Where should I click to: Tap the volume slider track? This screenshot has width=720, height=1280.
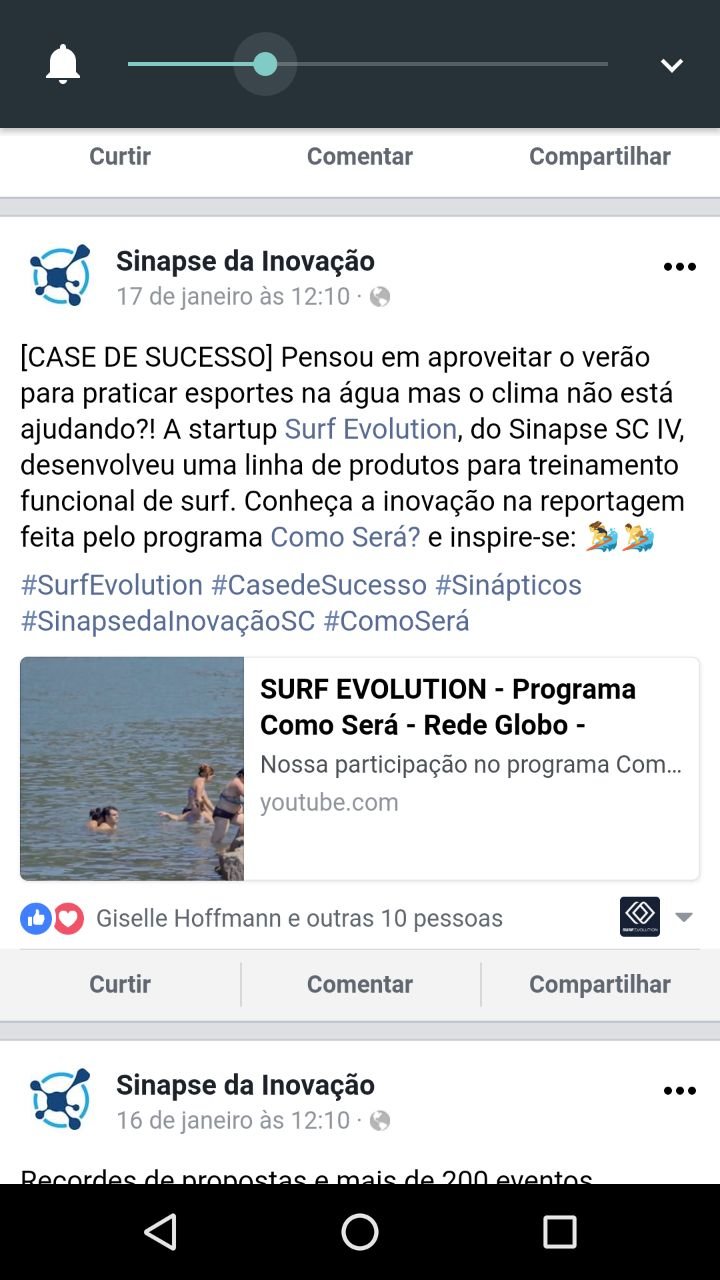tap(367, 64)
